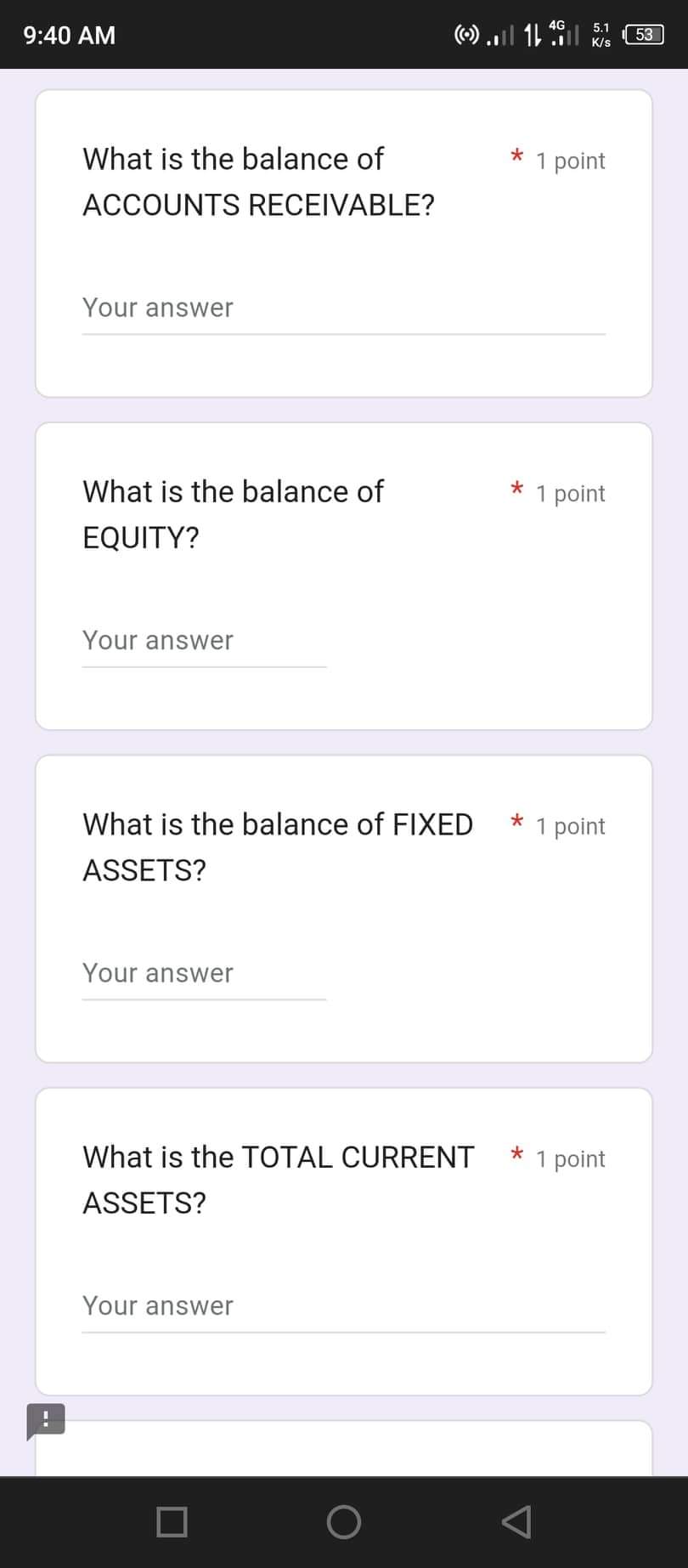Tap the triangular Back navigation icon
Image resolution: width=688 pixels, height=1568 pixels.
pos(516,1522)
